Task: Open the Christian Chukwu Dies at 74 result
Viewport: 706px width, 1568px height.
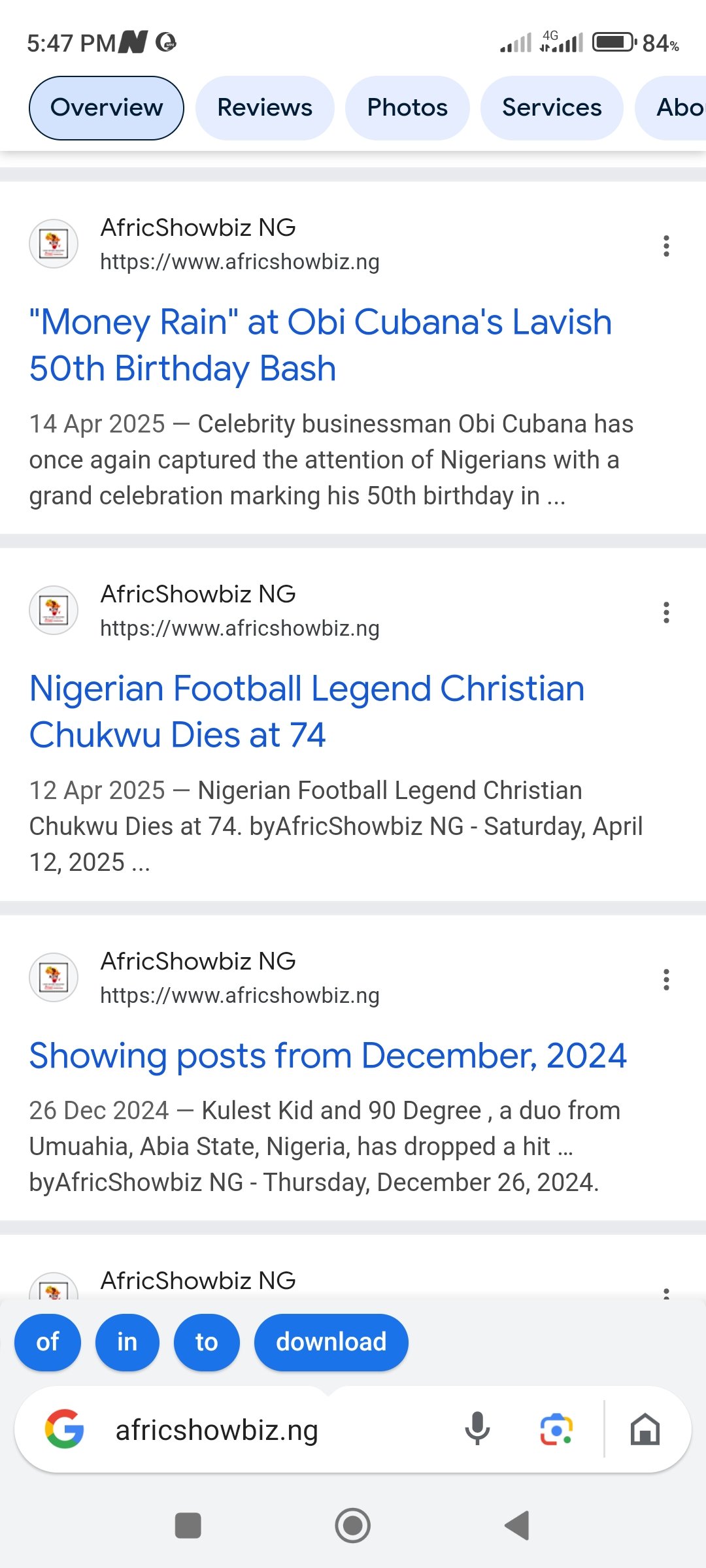Action: (x=307, y=711)
